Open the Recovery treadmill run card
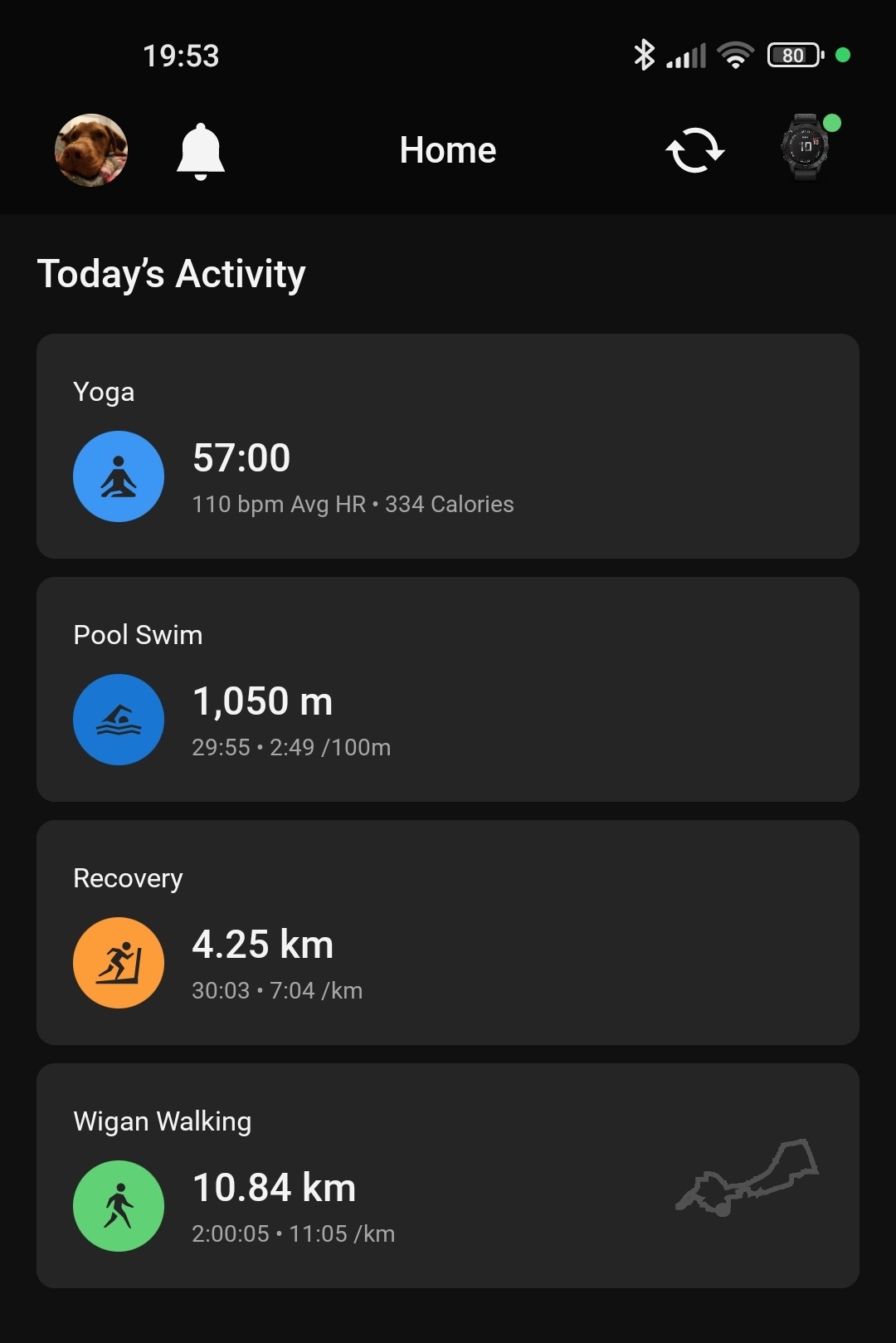This screenshot has height=1343, width=896. click(x=448, y=933)
